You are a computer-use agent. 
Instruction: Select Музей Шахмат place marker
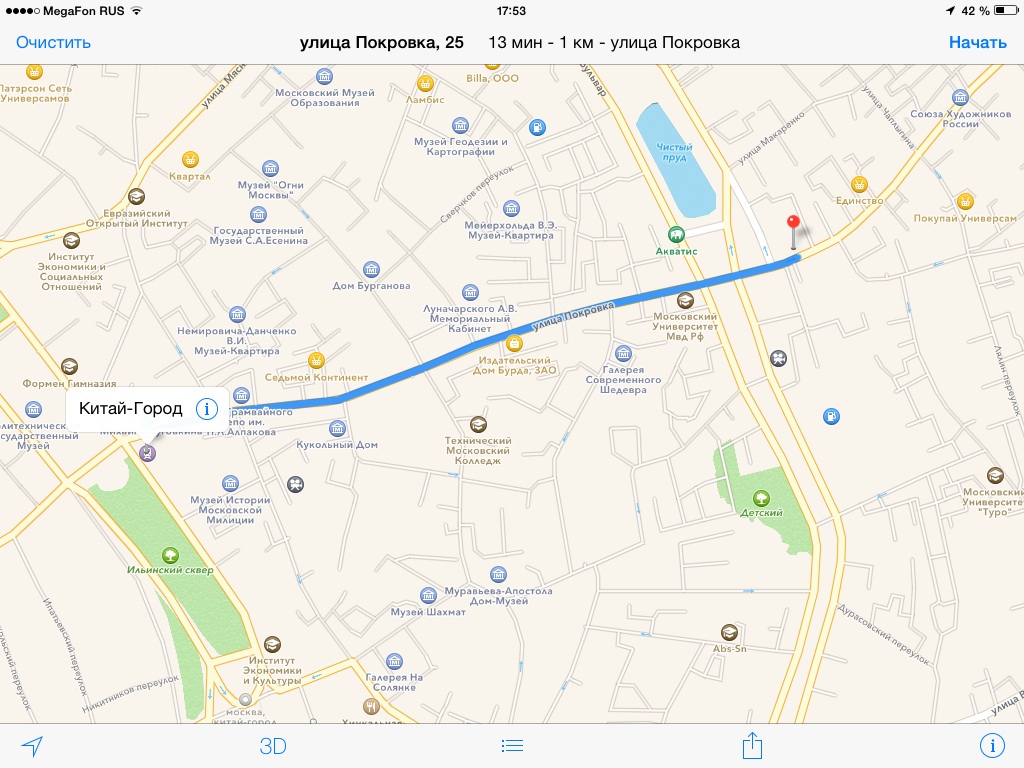[428, 595]
